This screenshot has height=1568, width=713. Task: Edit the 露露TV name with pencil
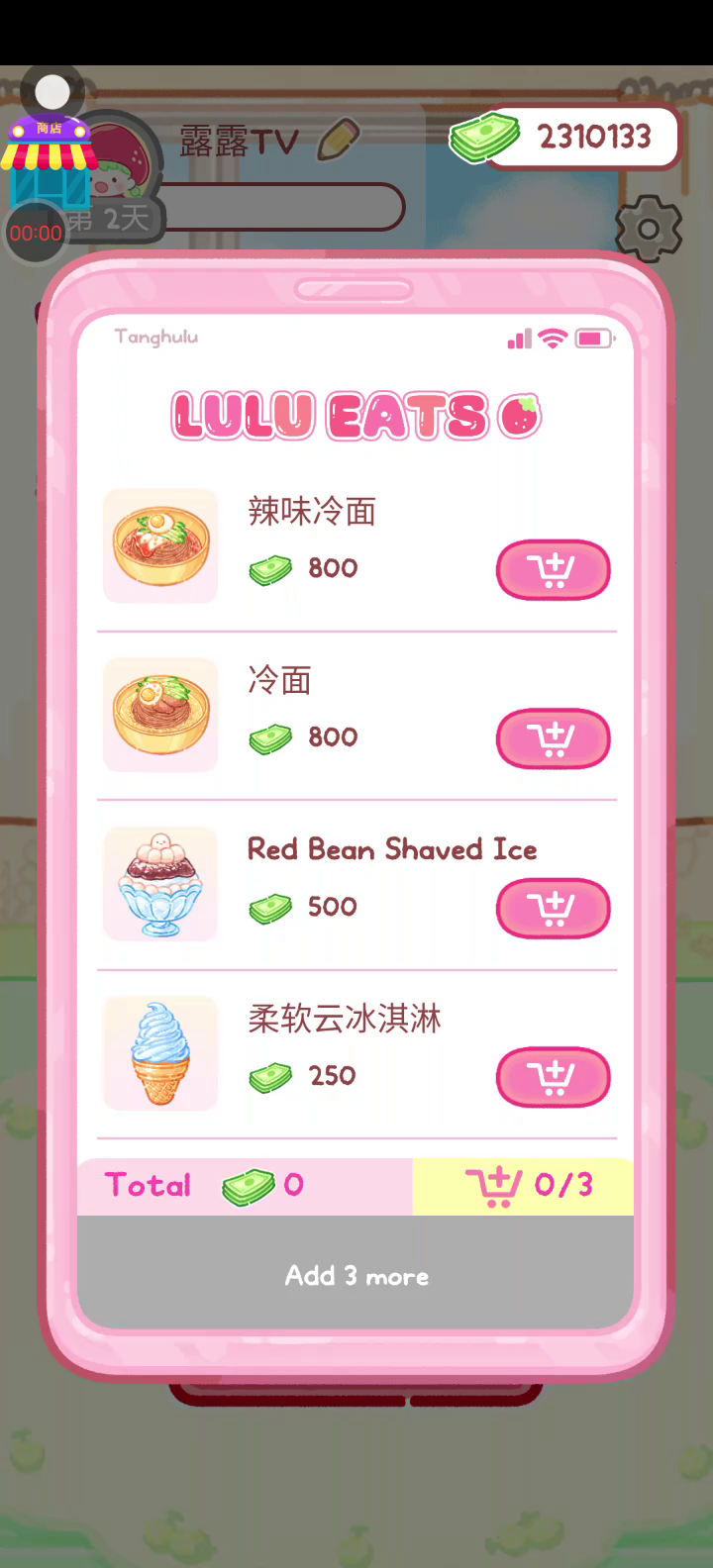339,140
